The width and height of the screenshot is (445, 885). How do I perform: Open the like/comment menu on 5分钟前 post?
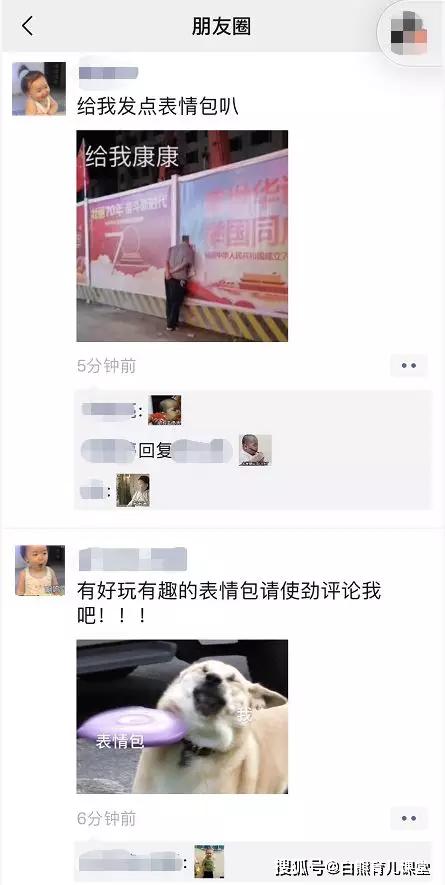coord(409,366)
